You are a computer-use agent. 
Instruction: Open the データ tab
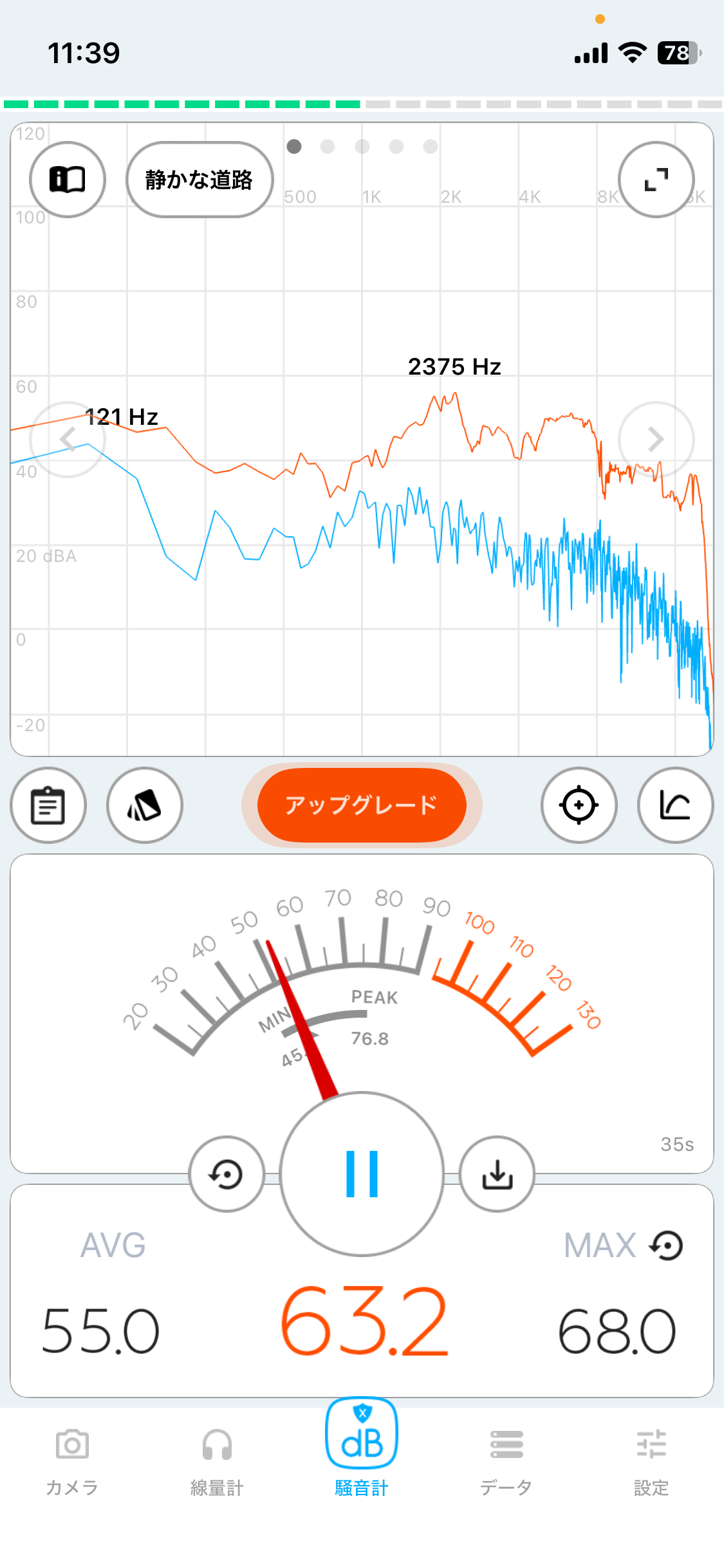point(506,1461)
